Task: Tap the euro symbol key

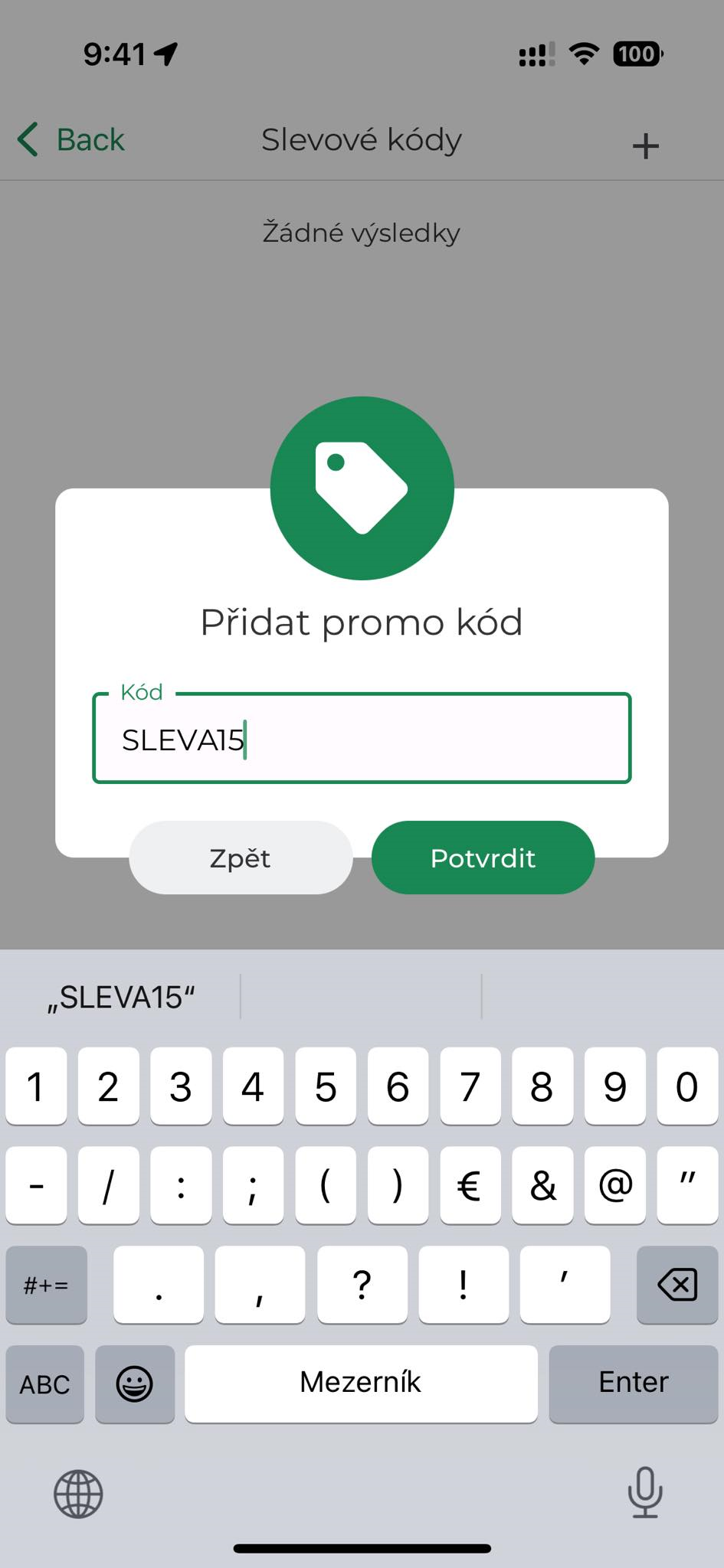Action: coord(470,1186)
